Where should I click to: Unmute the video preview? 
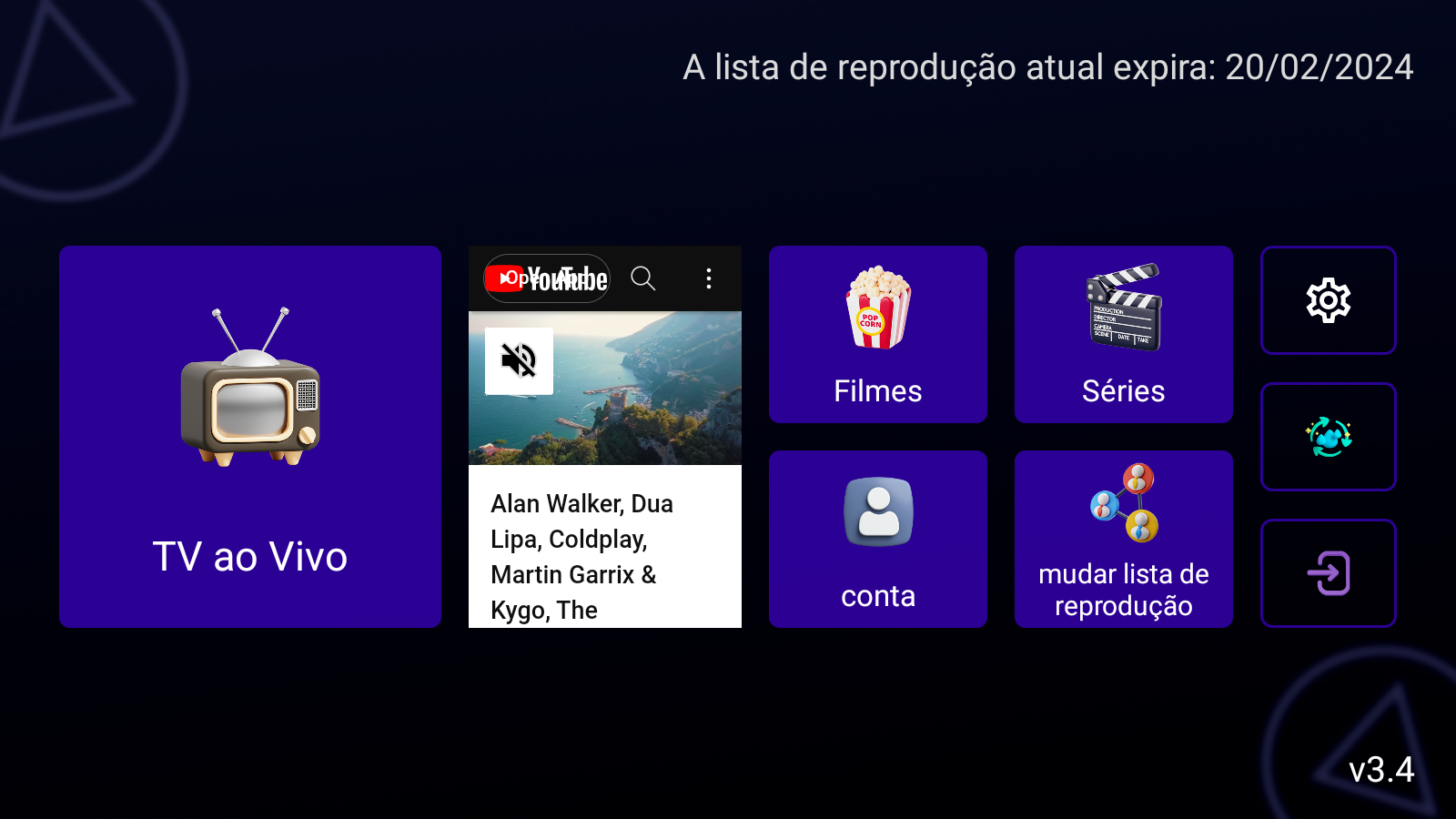[519, 360]
